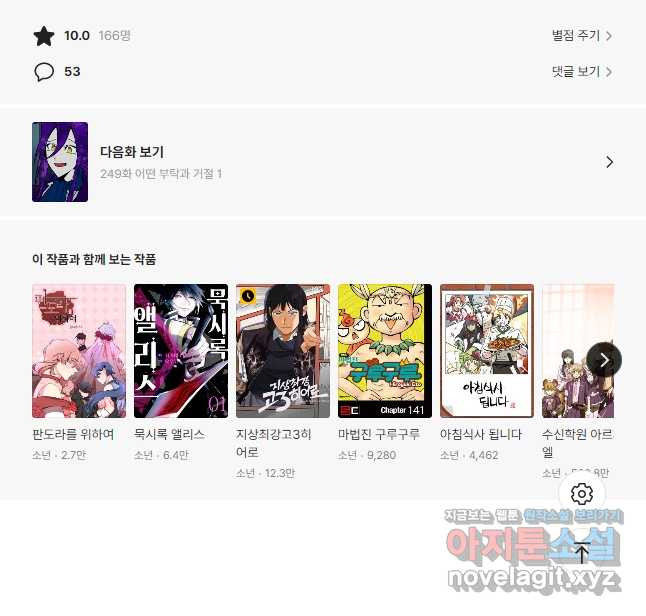This screenshot has height=616, width=646.
Task: Open the webtoon 묵시록 앨리스
Action: tap(181, 351)
